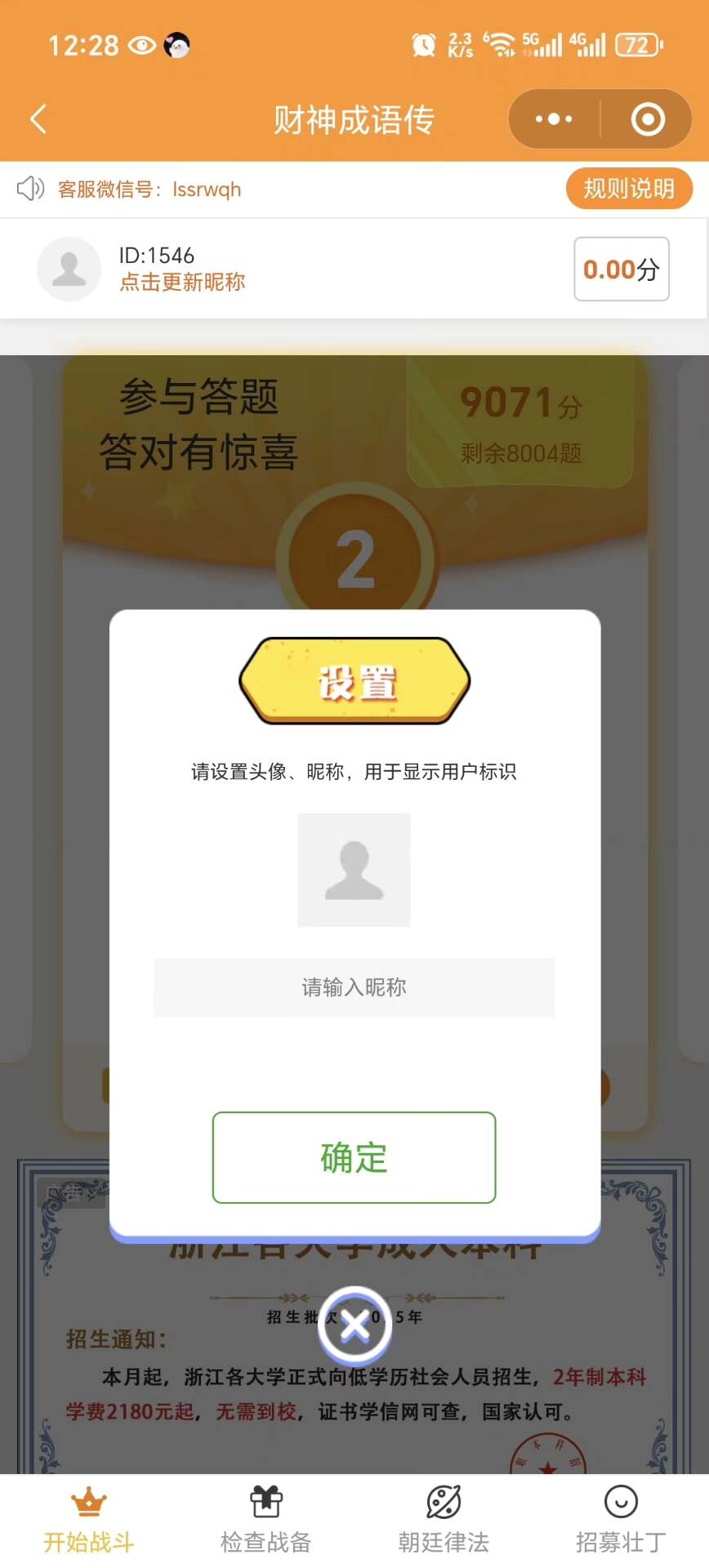Open the 朝廷律法 tab
This screenshot has height=1568, width=709.
click(444, 1521)
